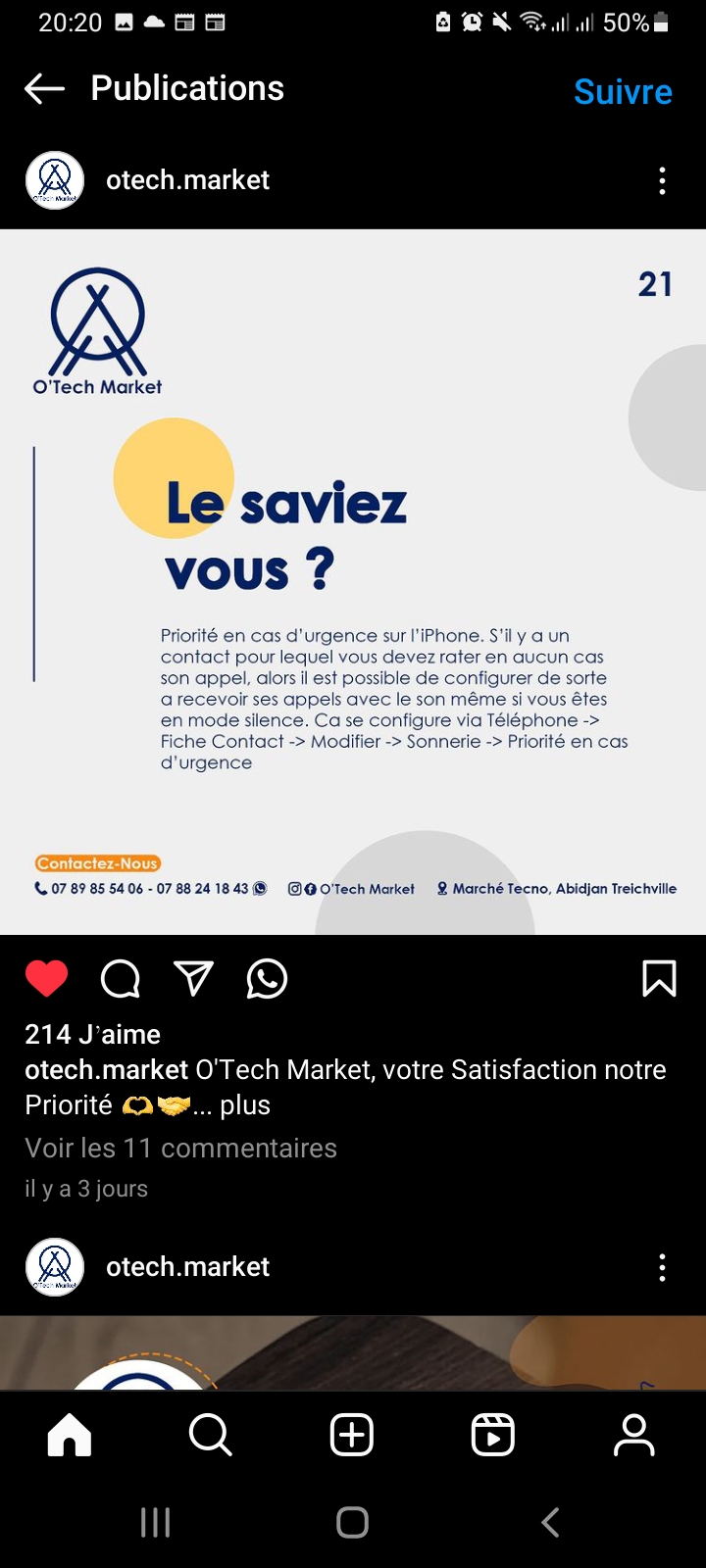Share the post to WhatsApp

click(x=267, y=978)
